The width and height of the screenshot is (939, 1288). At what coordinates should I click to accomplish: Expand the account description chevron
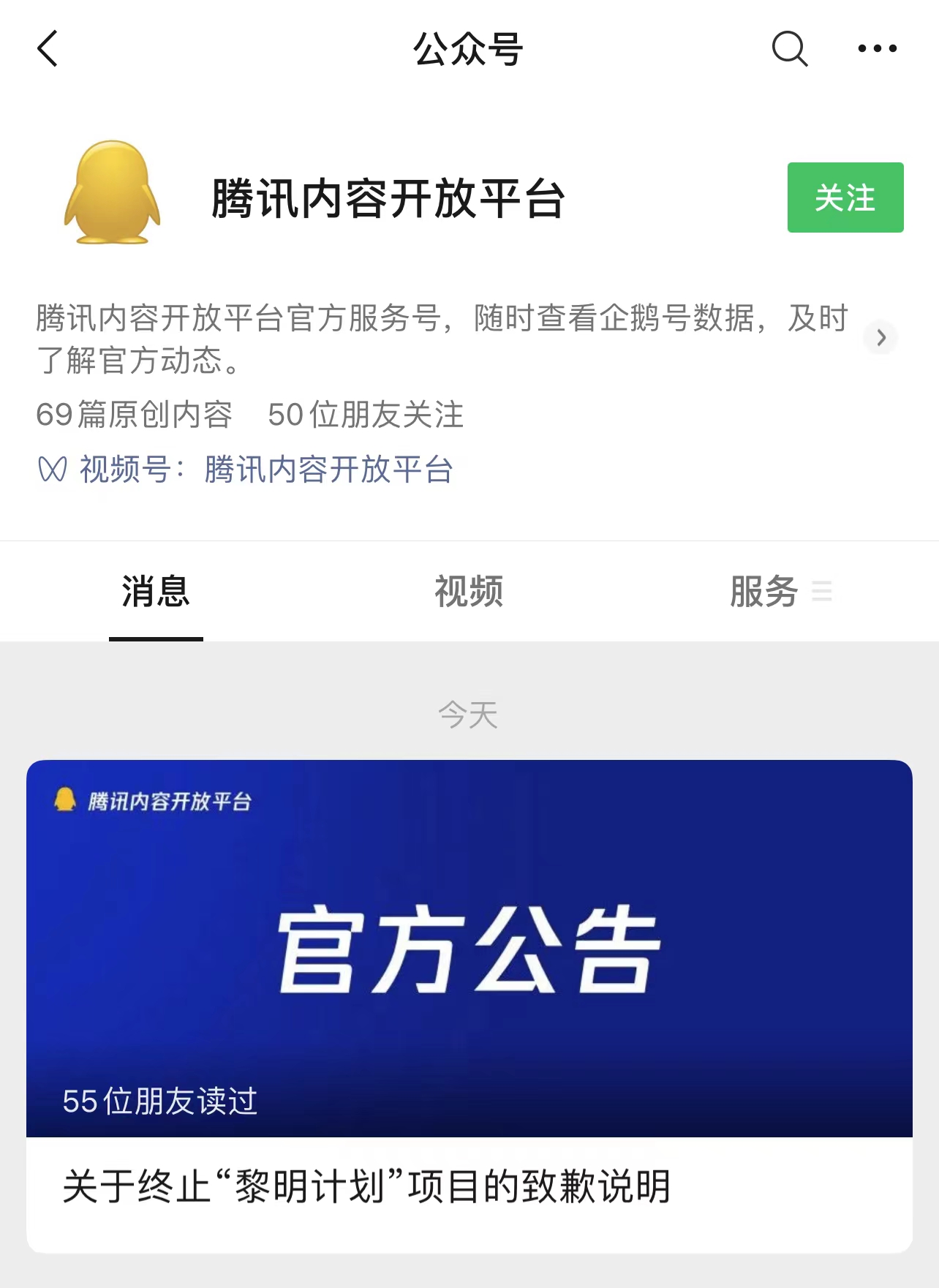880,338
